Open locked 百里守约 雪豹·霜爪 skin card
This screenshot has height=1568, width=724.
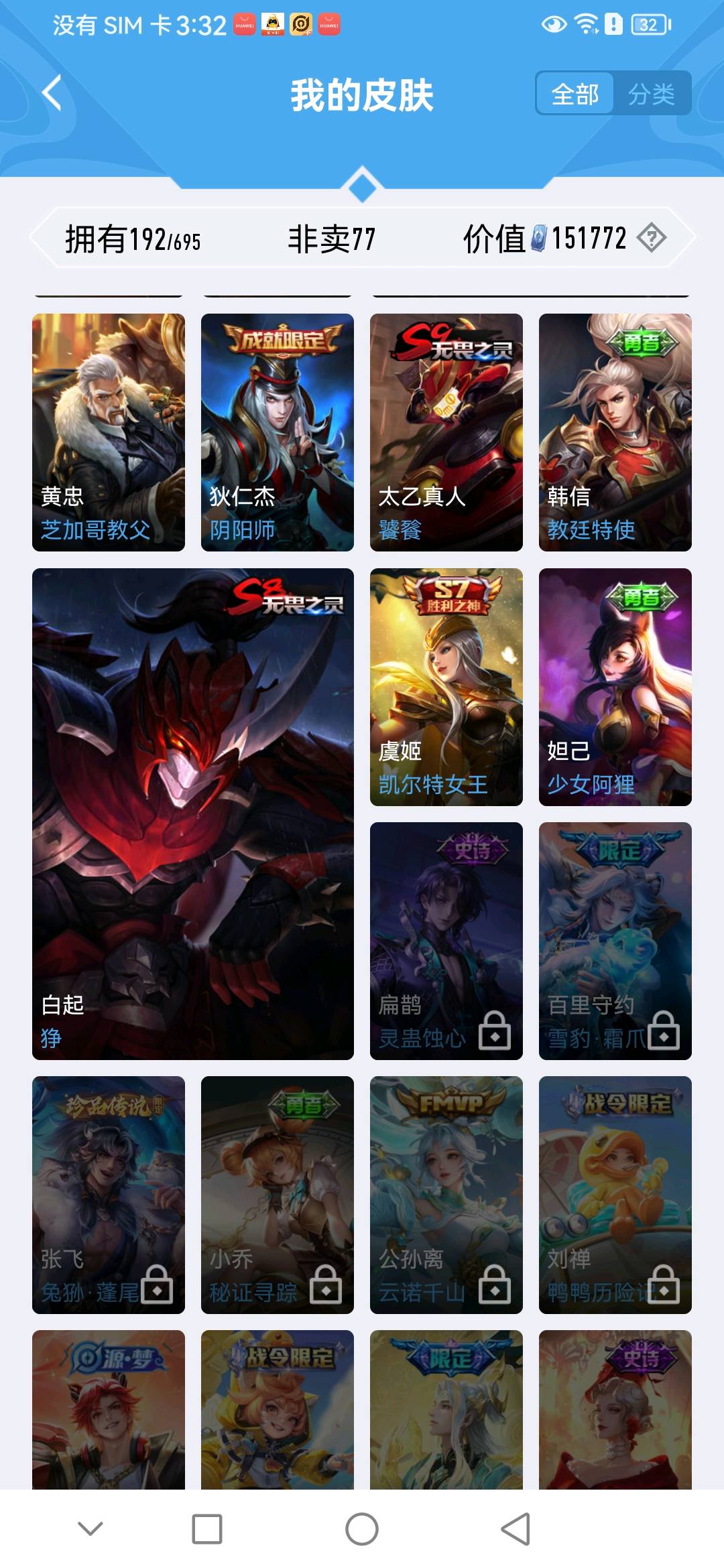tap(615, 941)
